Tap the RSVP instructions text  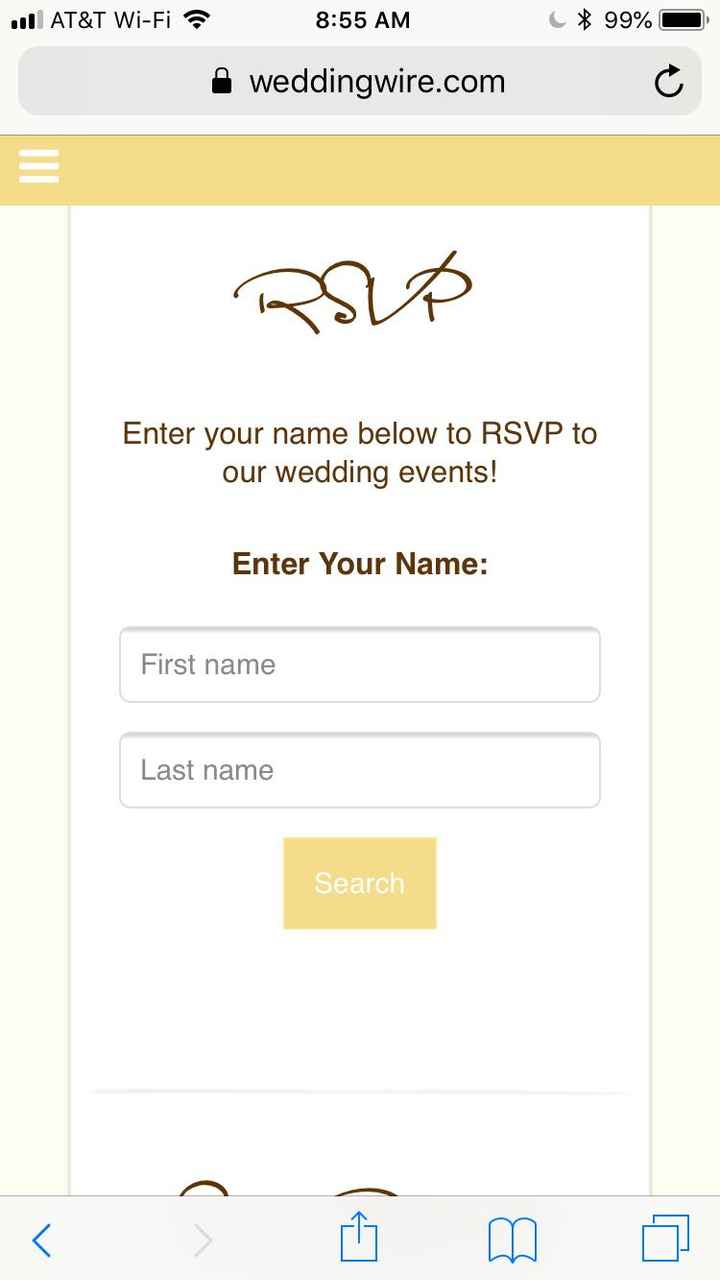pyautogui.click(x=360, y=452)
